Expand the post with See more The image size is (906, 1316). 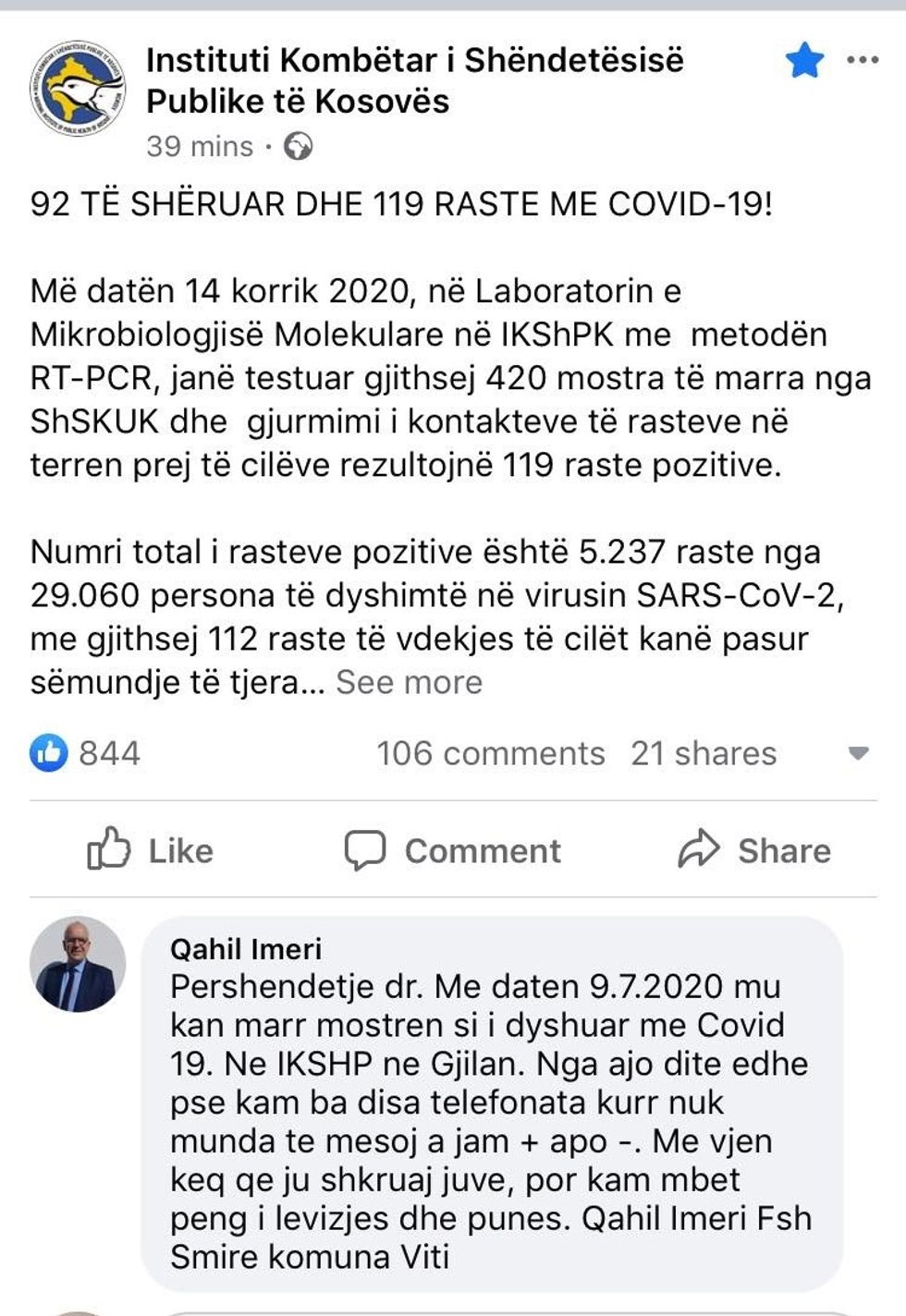click(410, 682)
